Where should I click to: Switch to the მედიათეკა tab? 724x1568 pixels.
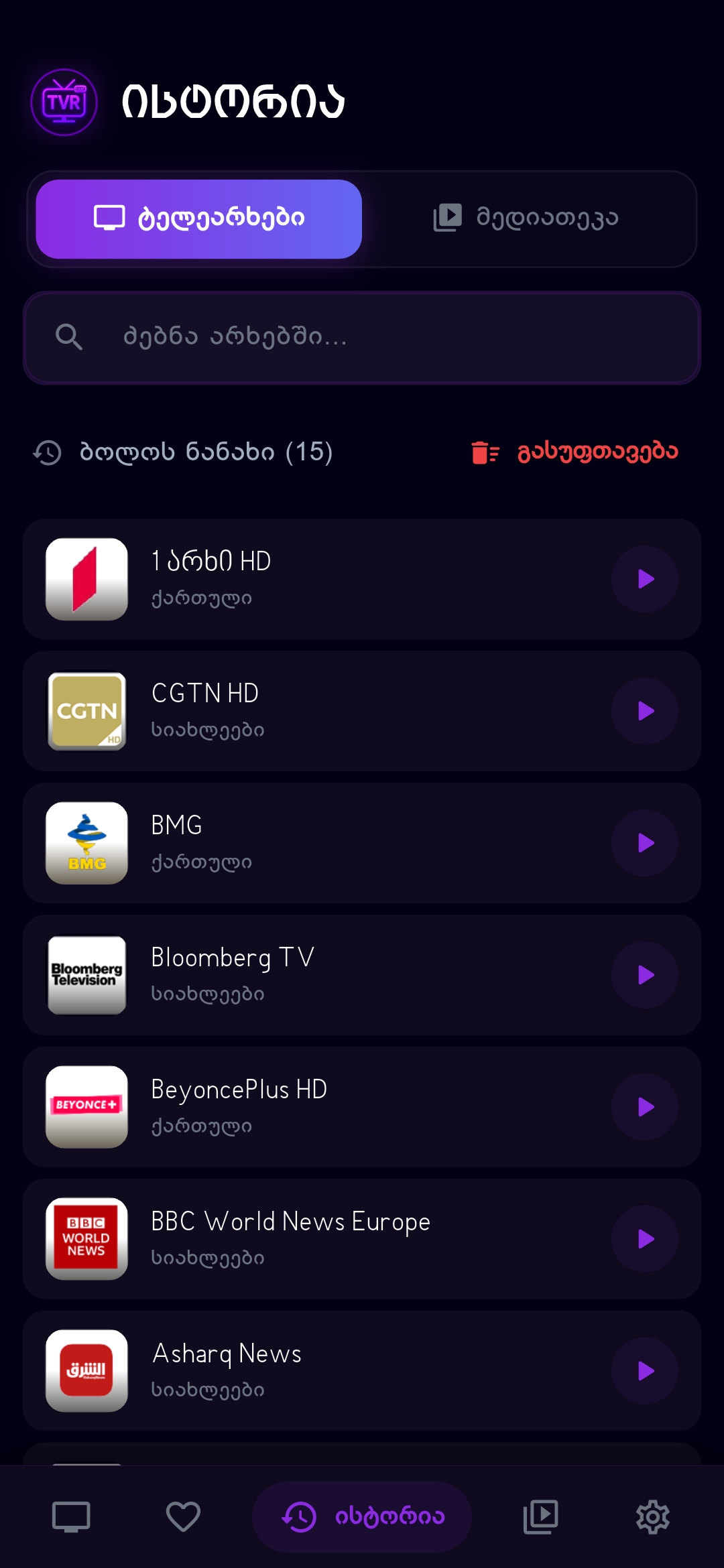coord(527,218)
